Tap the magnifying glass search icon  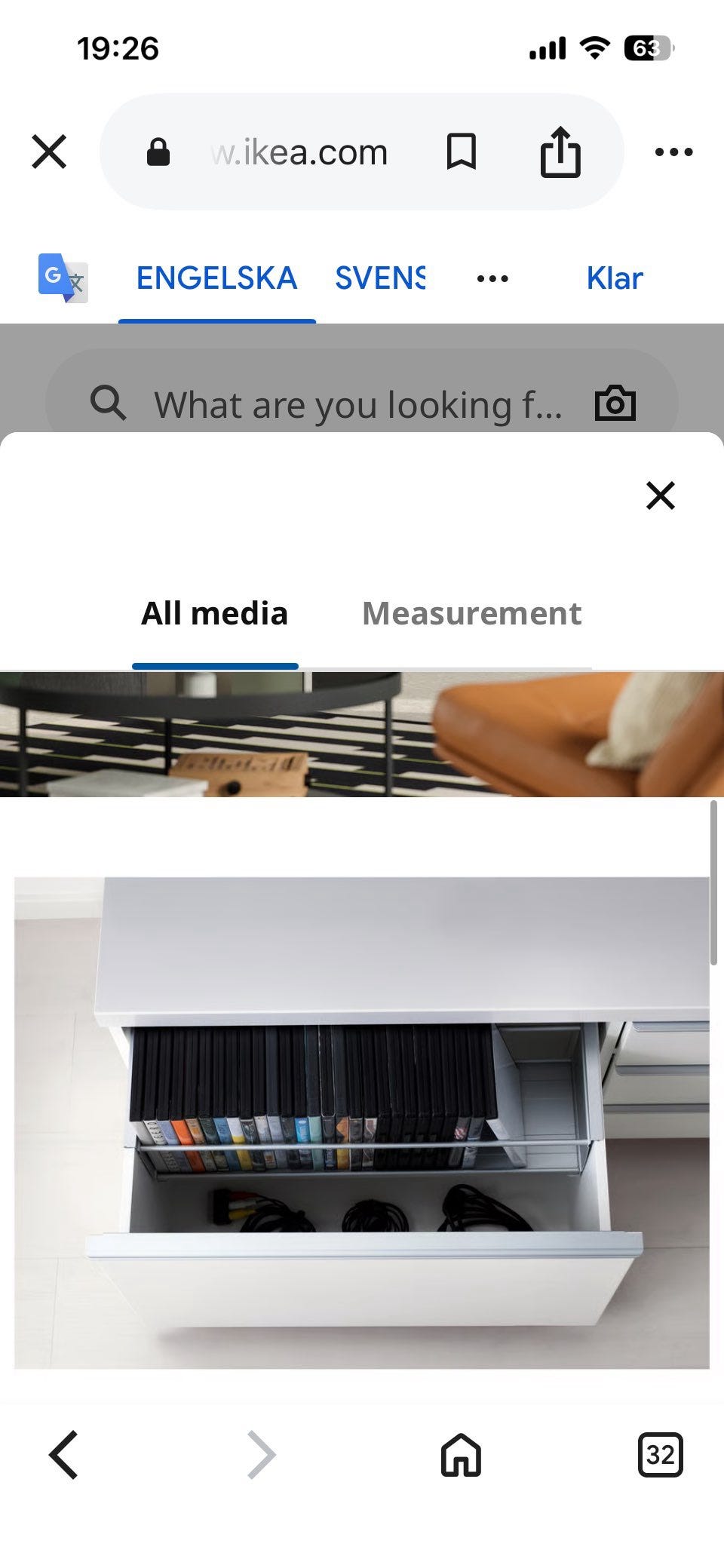(x=109, y=403)
